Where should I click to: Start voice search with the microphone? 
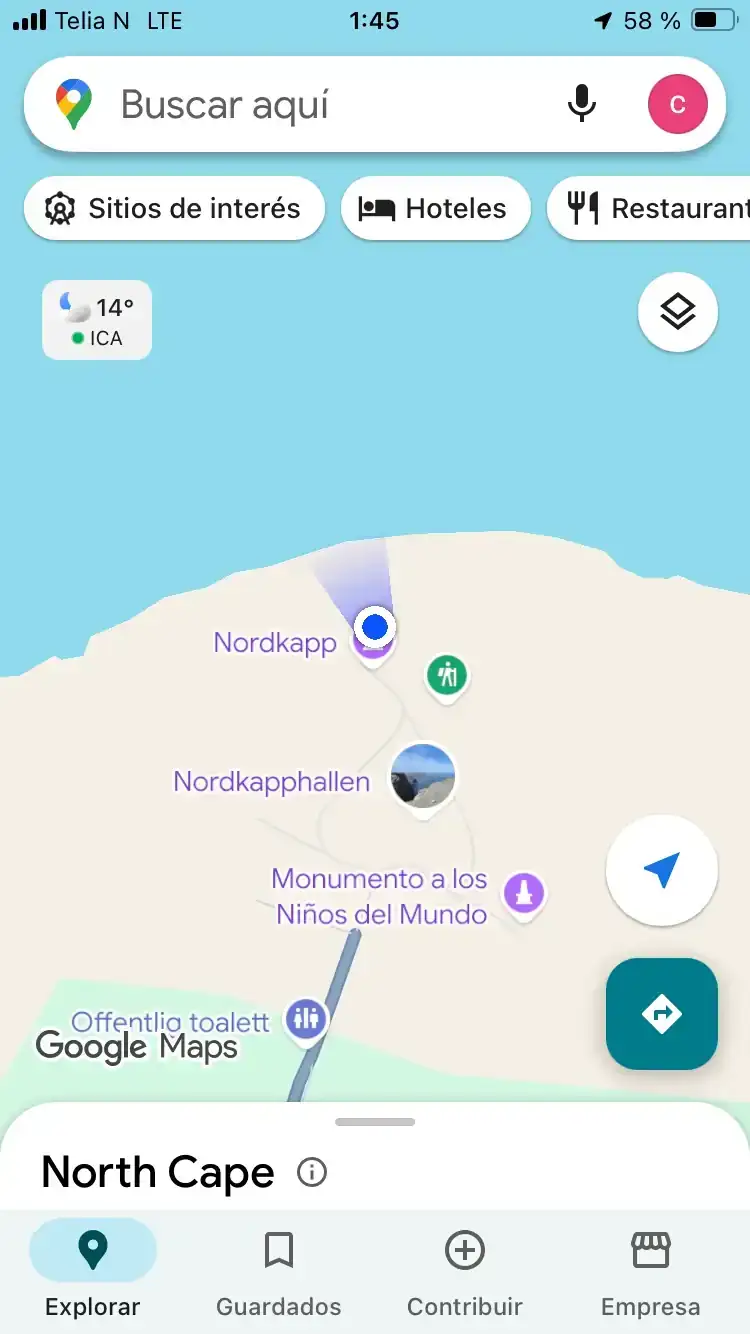coord(582,104)
